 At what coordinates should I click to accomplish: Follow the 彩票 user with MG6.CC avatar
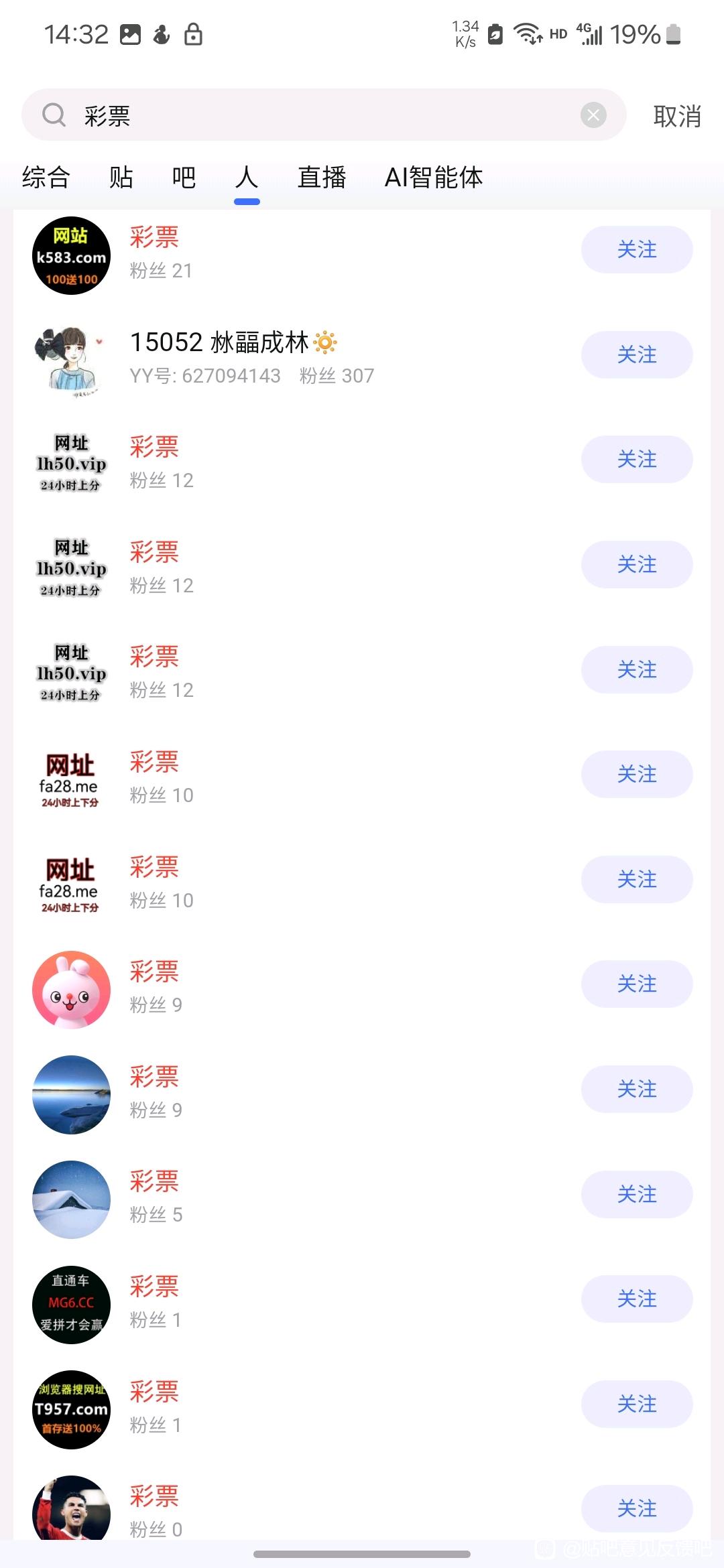click(636, 1299)
